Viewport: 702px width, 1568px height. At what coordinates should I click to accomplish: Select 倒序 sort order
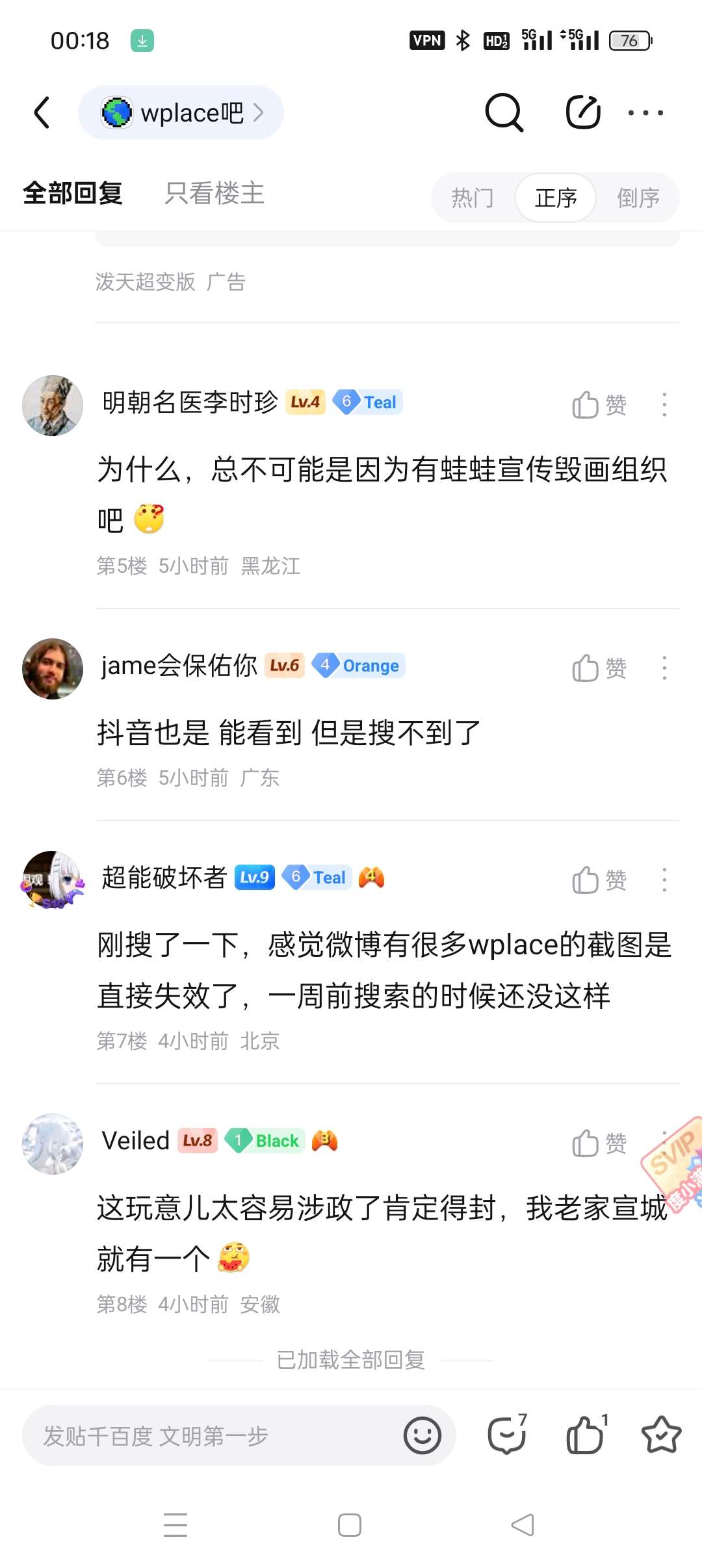638,198
